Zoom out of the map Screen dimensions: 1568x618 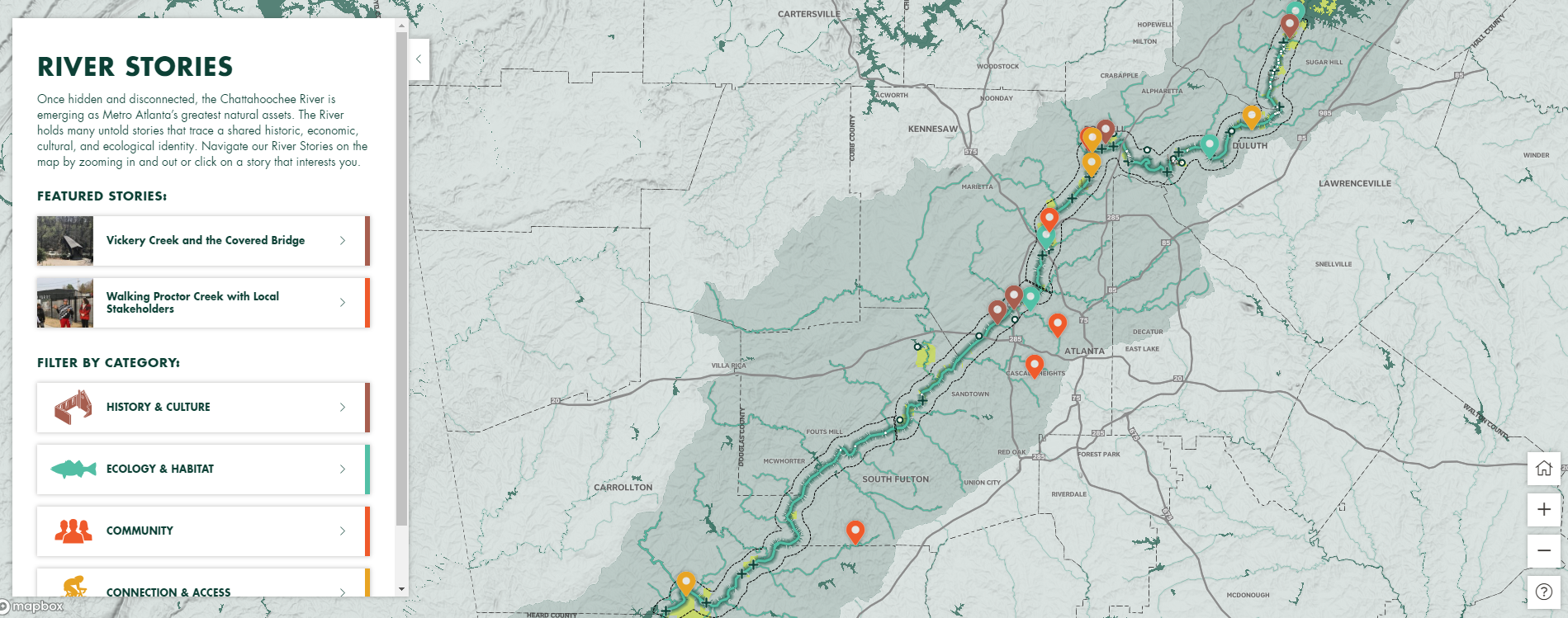coord(1543,550)
